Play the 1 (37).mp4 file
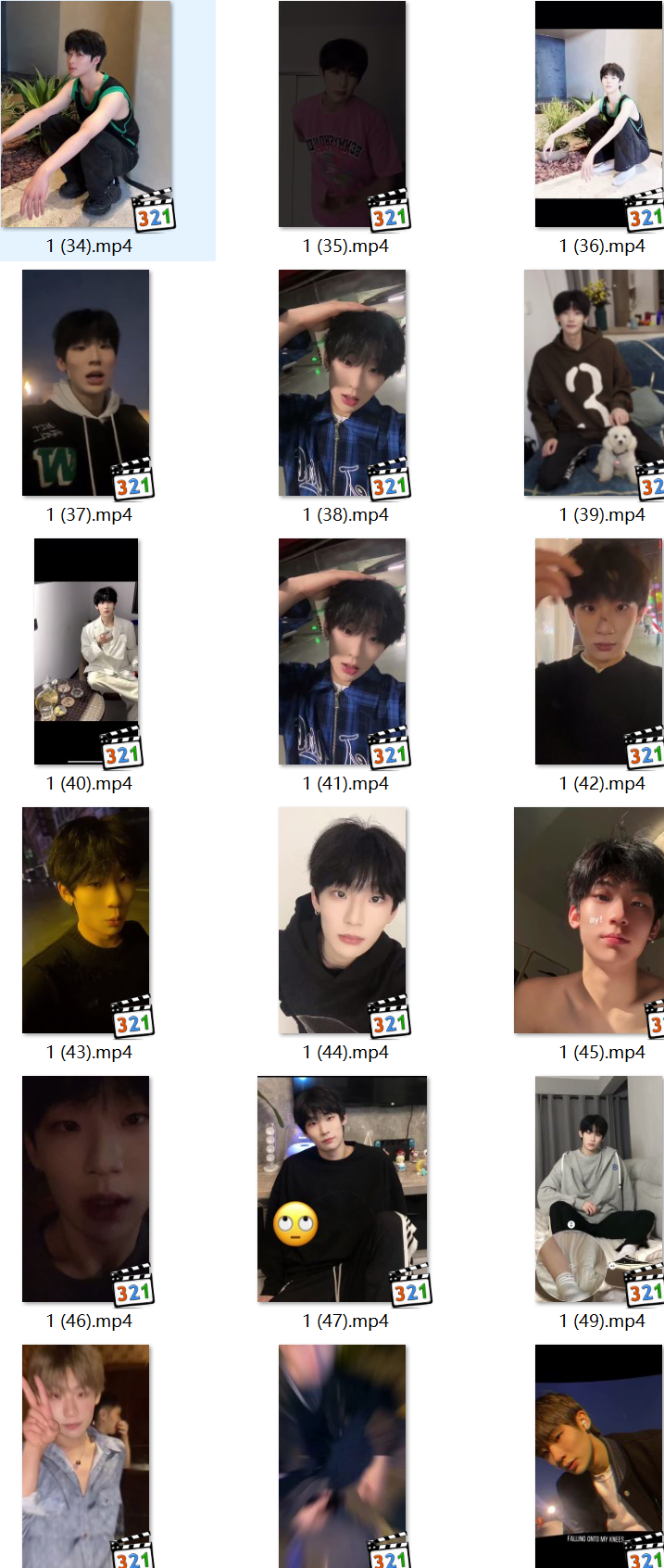Image resolution: width=664 pixels, height=1568 pixels. (x=86, y=383)
